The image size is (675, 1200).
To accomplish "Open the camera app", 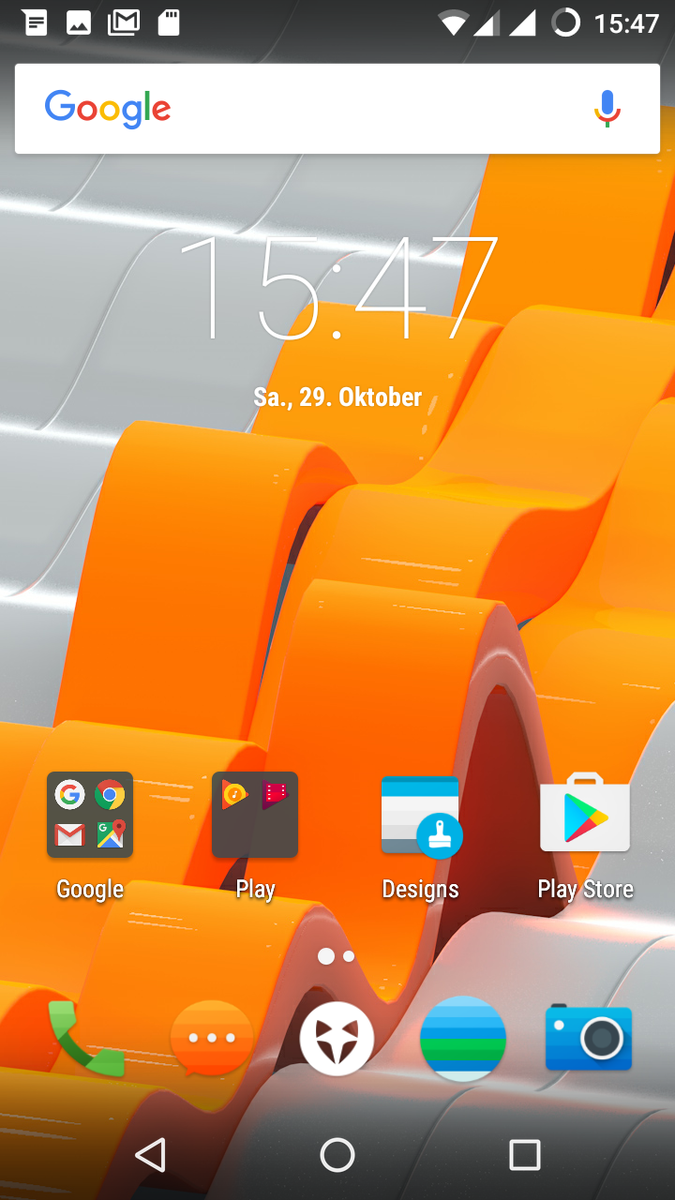I will coord(589,1038).
